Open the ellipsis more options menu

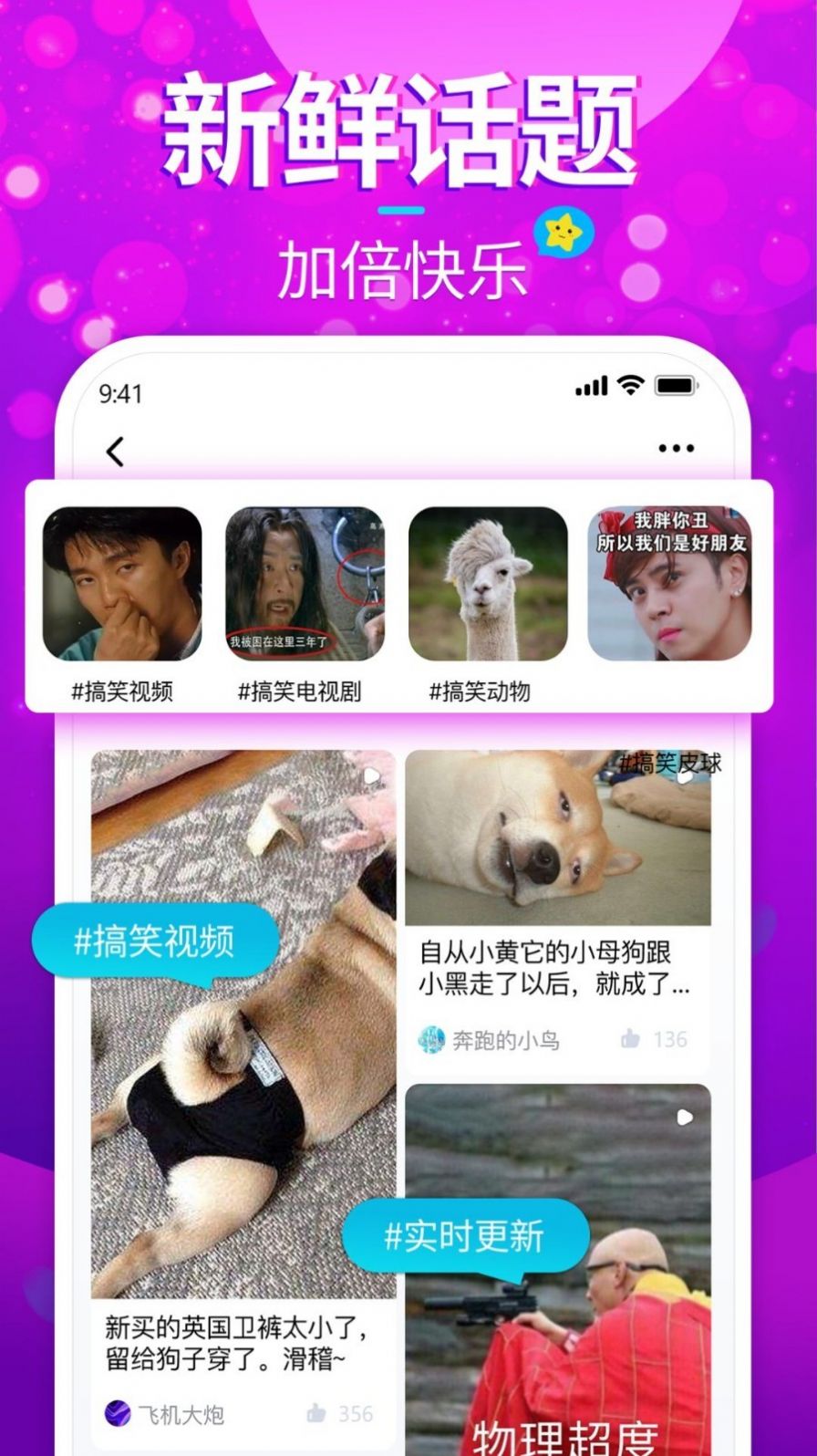(x=675, y=448)
